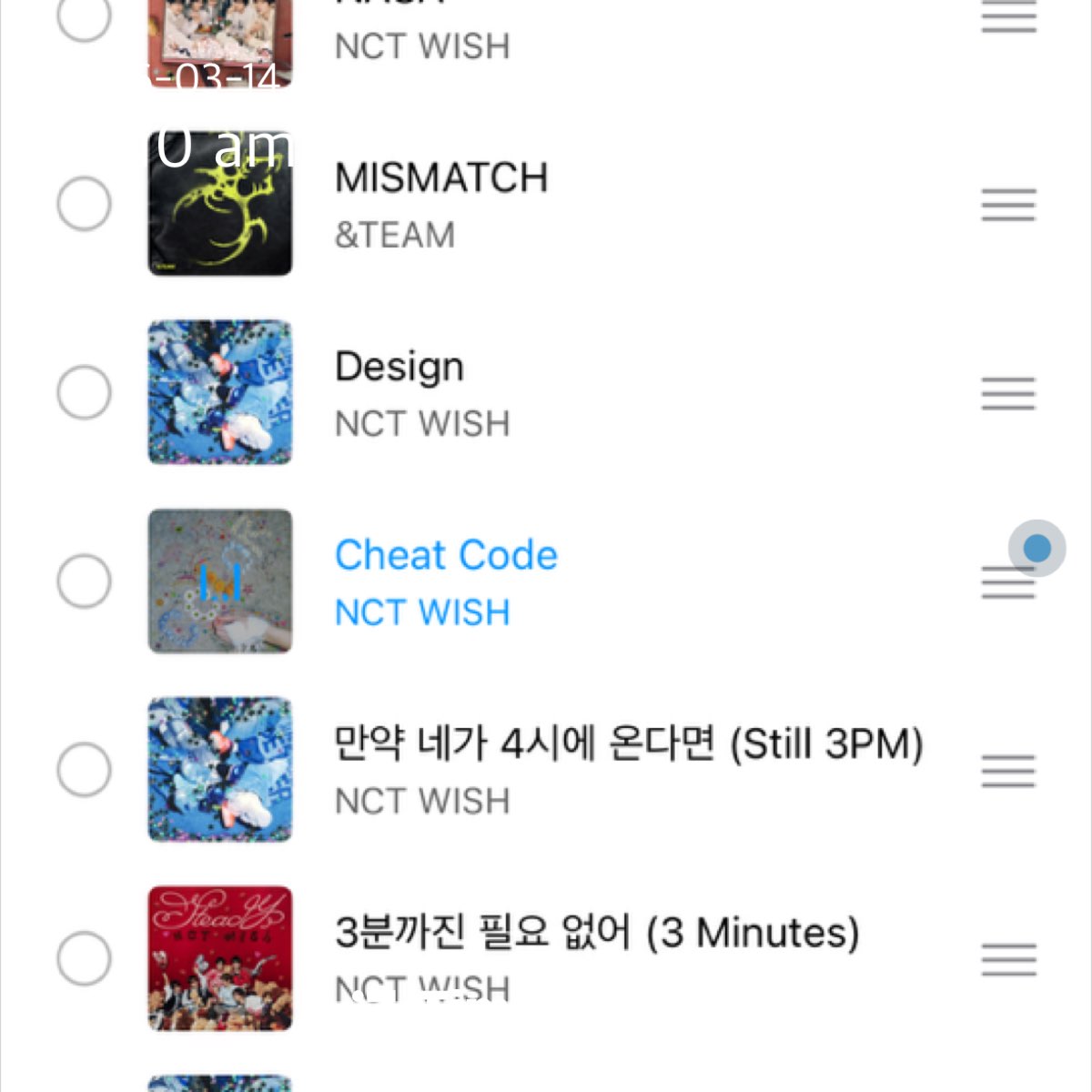Mark Cheat Code as selected
This screenshot has height=1092, width=1092.
click(84, 581)
